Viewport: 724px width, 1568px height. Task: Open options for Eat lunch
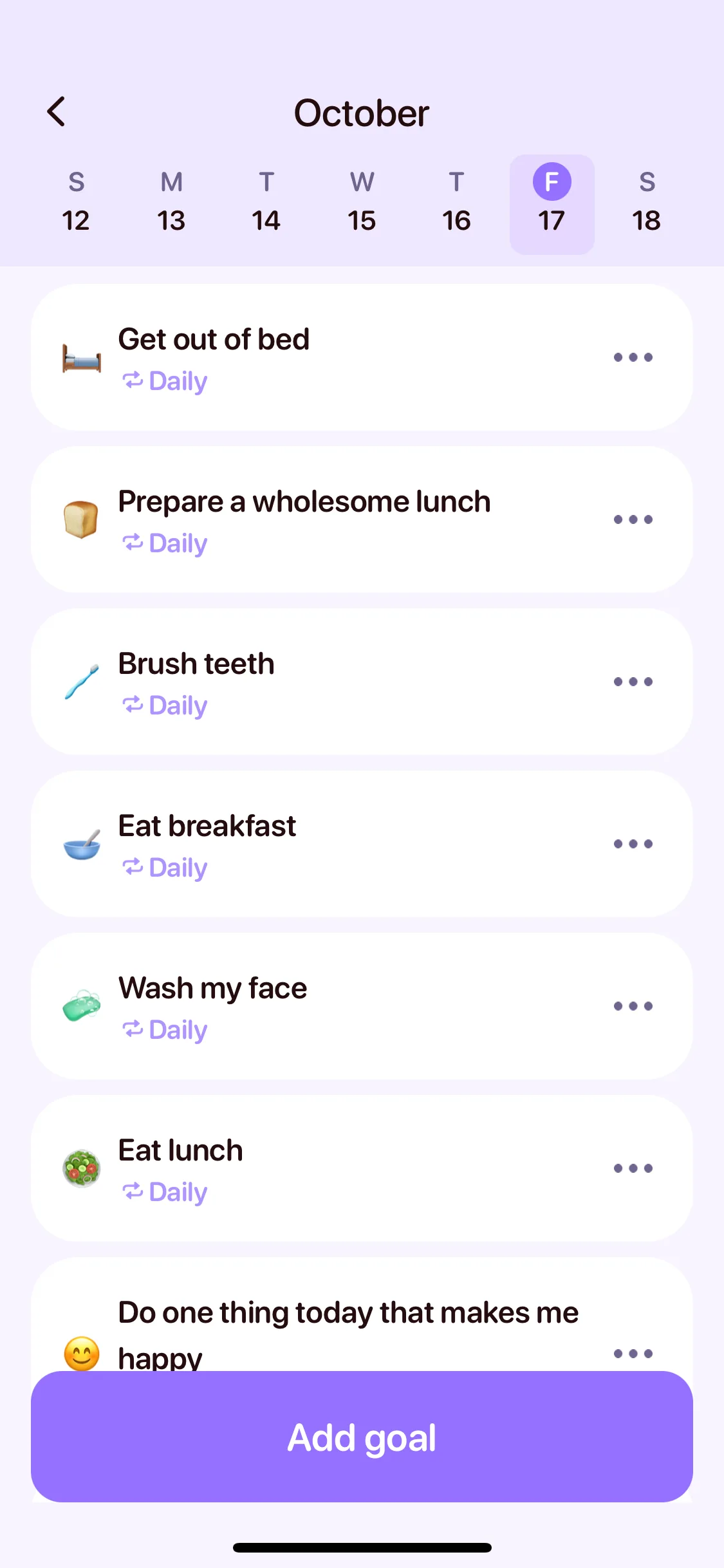pyautogui.click(x=633, y=1168)
